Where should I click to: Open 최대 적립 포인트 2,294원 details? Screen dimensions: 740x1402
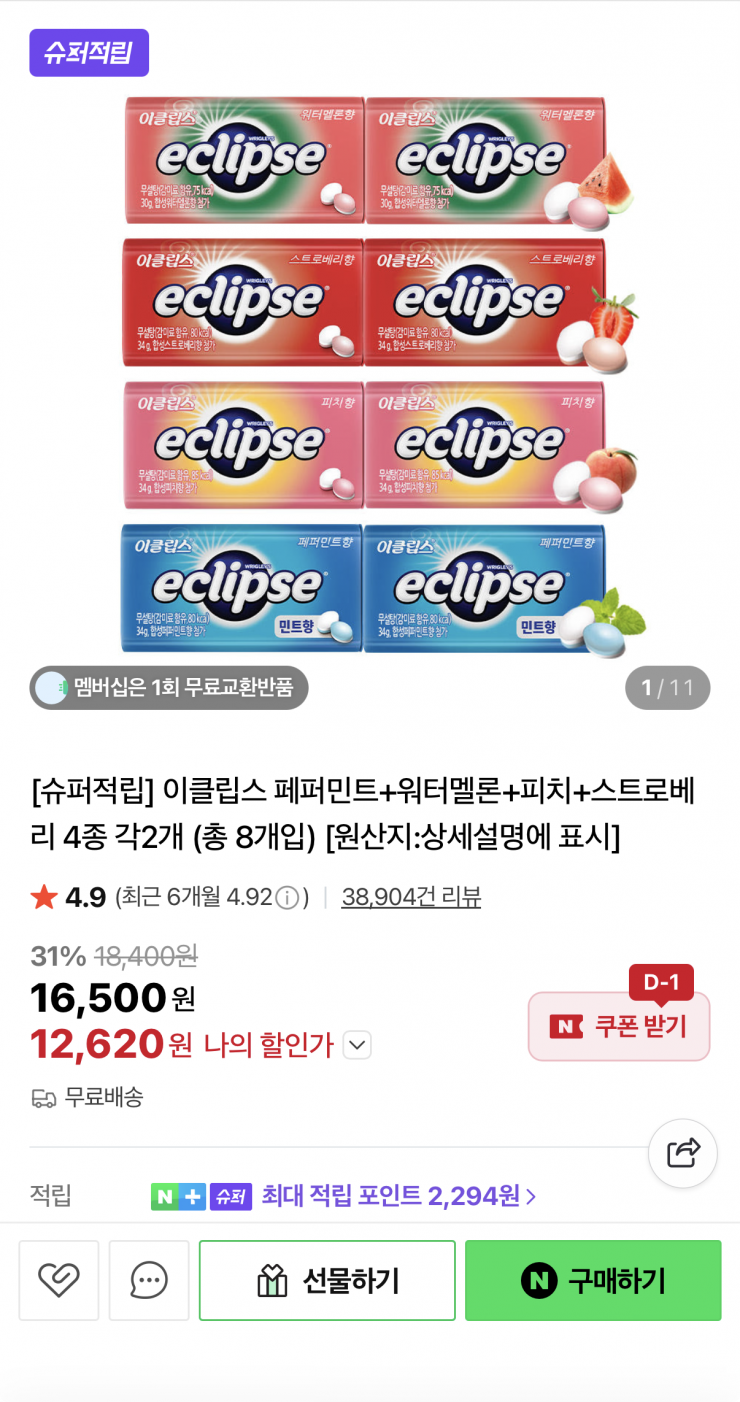click(x=398, y=1195)
